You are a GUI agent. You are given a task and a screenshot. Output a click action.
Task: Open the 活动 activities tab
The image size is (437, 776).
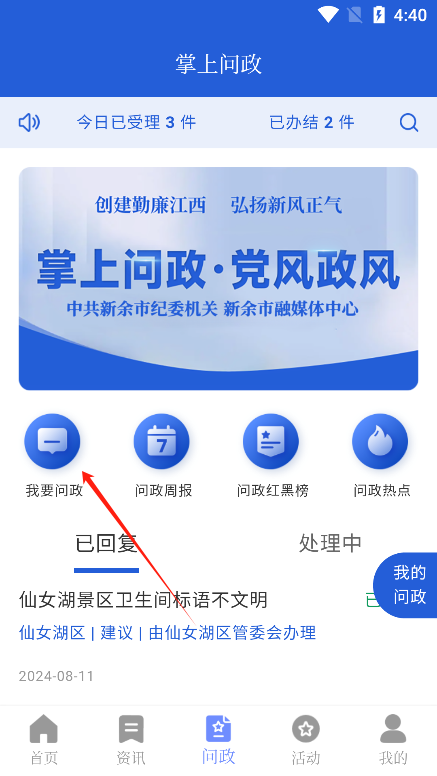[305, 739]
